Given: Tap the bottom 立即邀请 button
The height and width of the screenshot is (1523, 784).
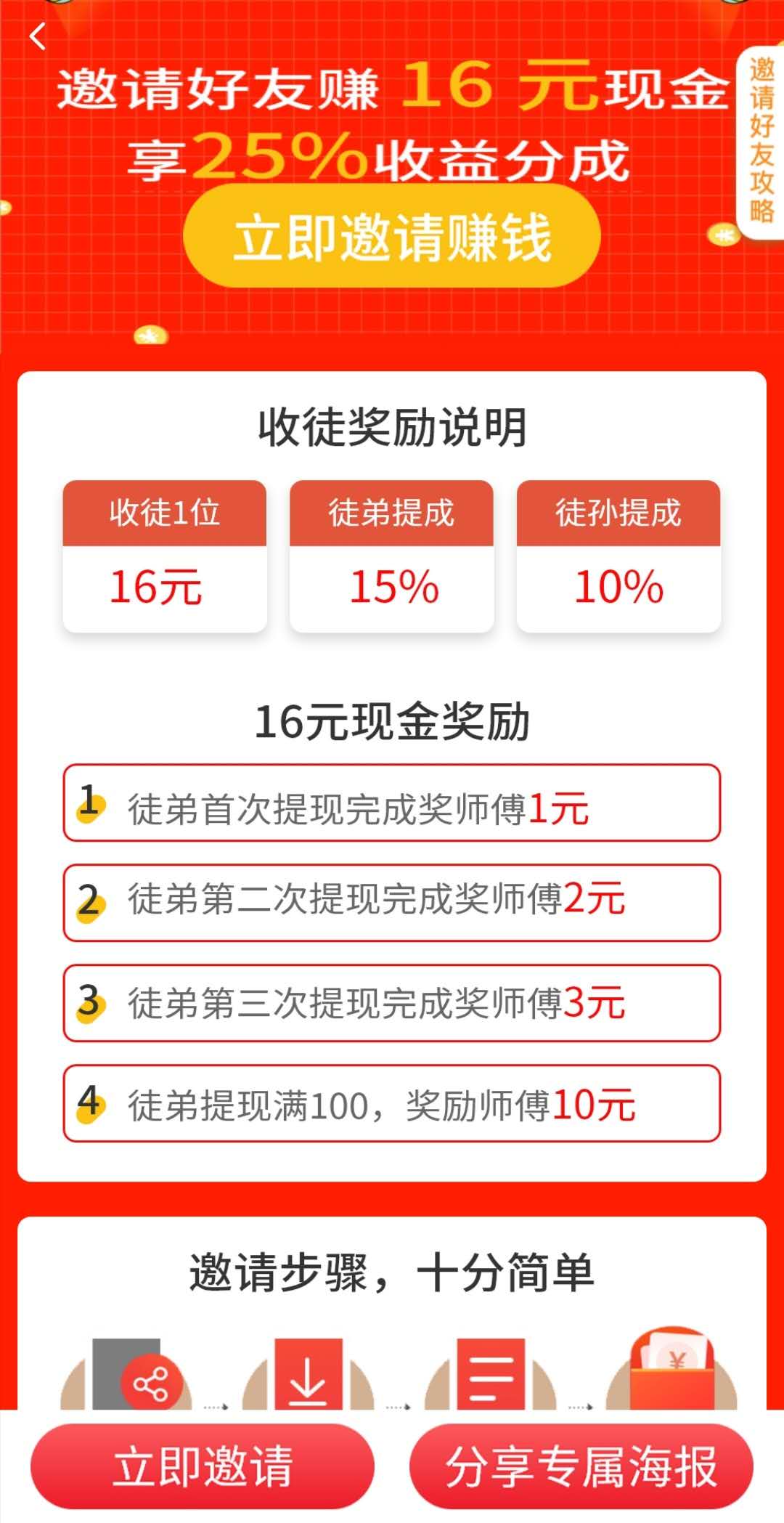Looking at the screenshot, I should pyautogui.click(x=203, y=1466).
